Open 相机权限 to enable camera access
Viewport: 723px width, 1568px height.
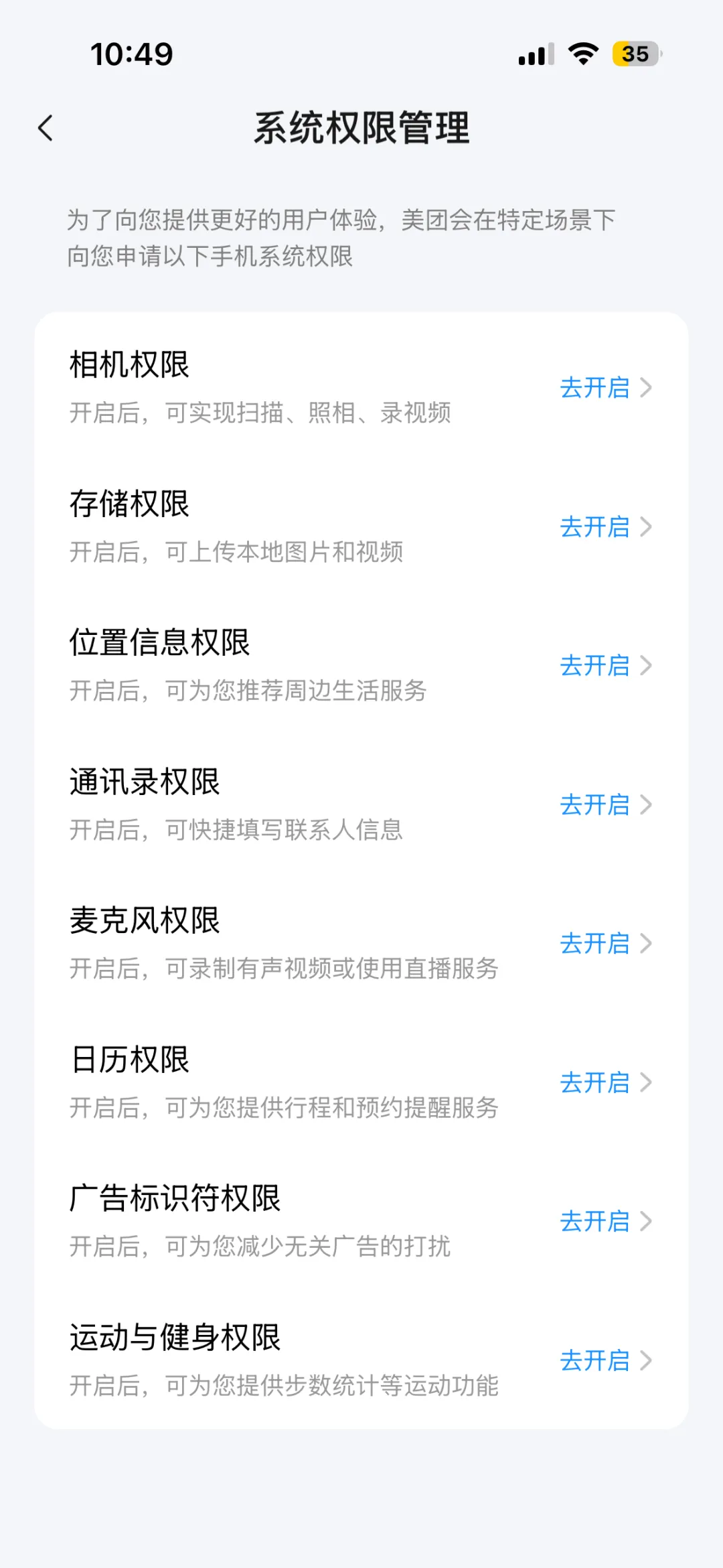(605, 388)
